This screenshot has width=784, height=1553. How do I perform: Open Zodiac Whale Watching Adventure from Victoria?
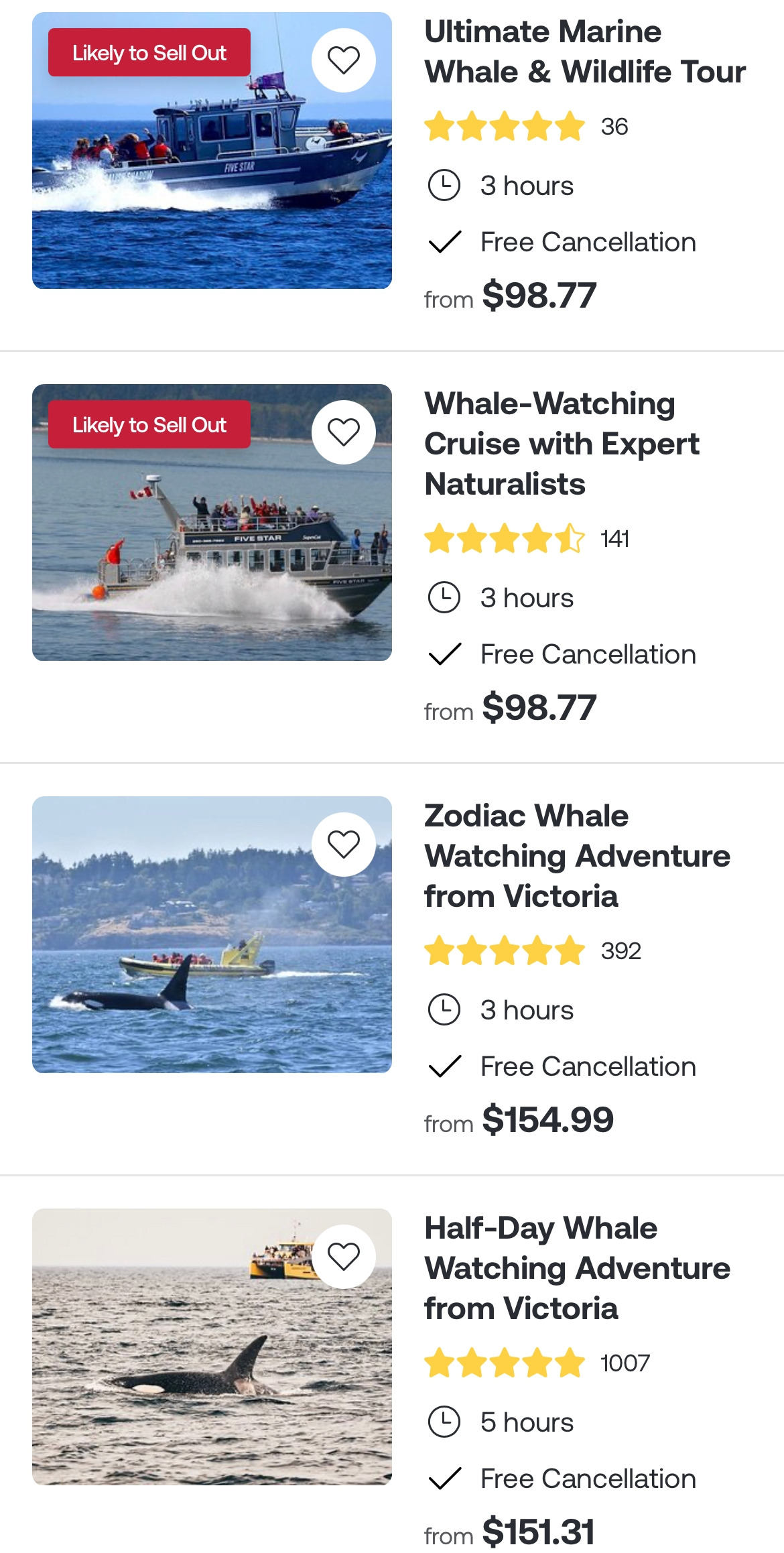coord(577,856)
